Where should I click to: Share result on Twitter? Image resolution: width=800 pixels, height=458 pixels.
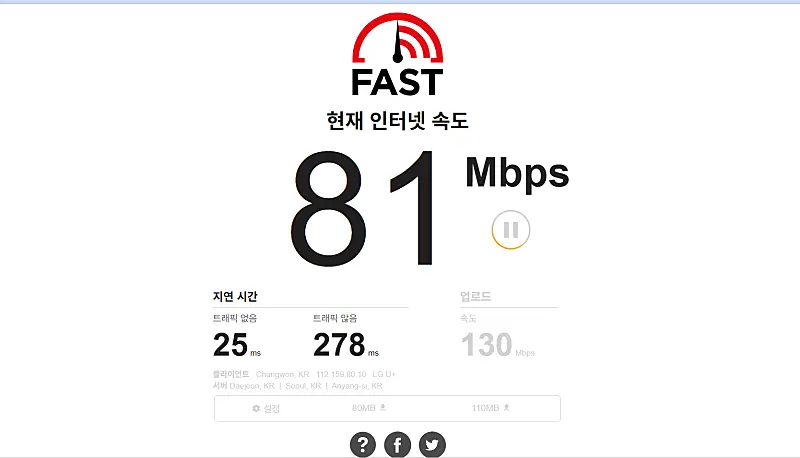(431, 444)
